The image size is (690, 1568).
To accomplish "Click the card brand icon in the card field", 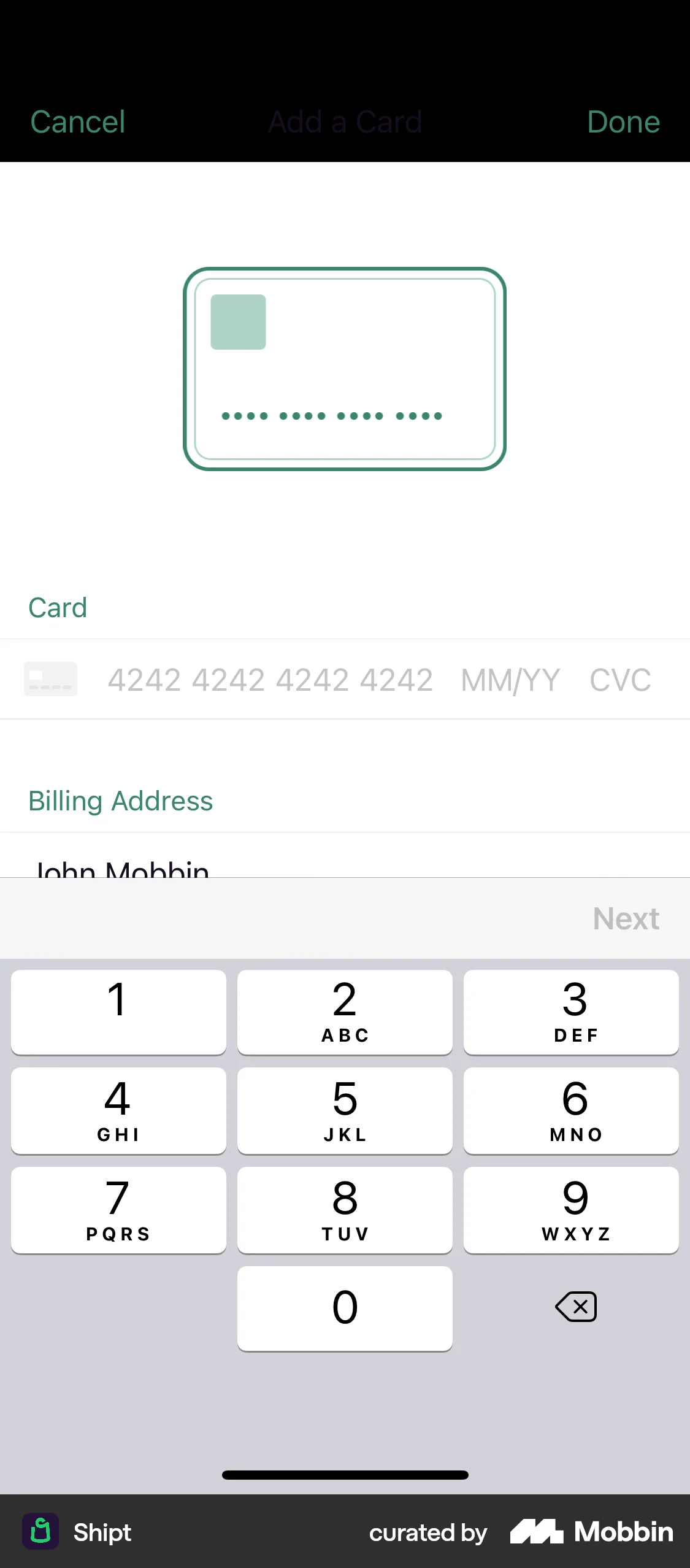I will point(51,678).
